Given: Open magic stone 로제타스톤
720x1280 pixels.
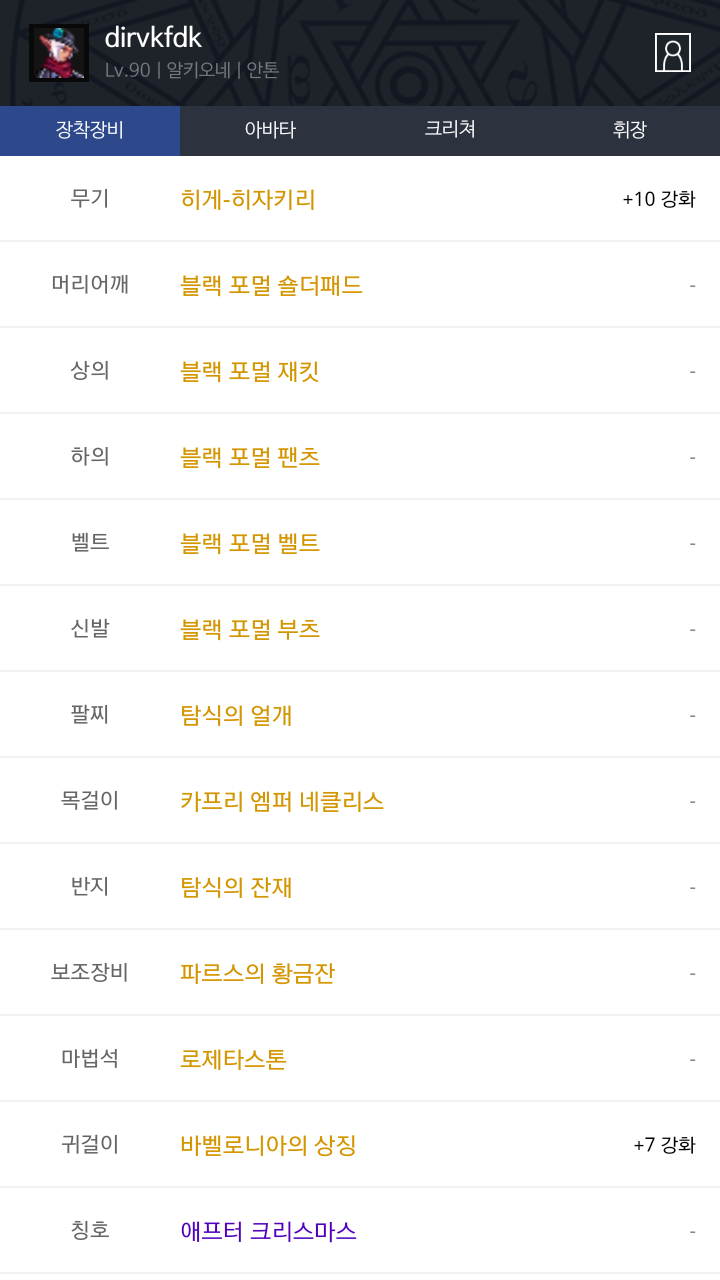Looking at the screenshot, I should (x=233, y=1059).
